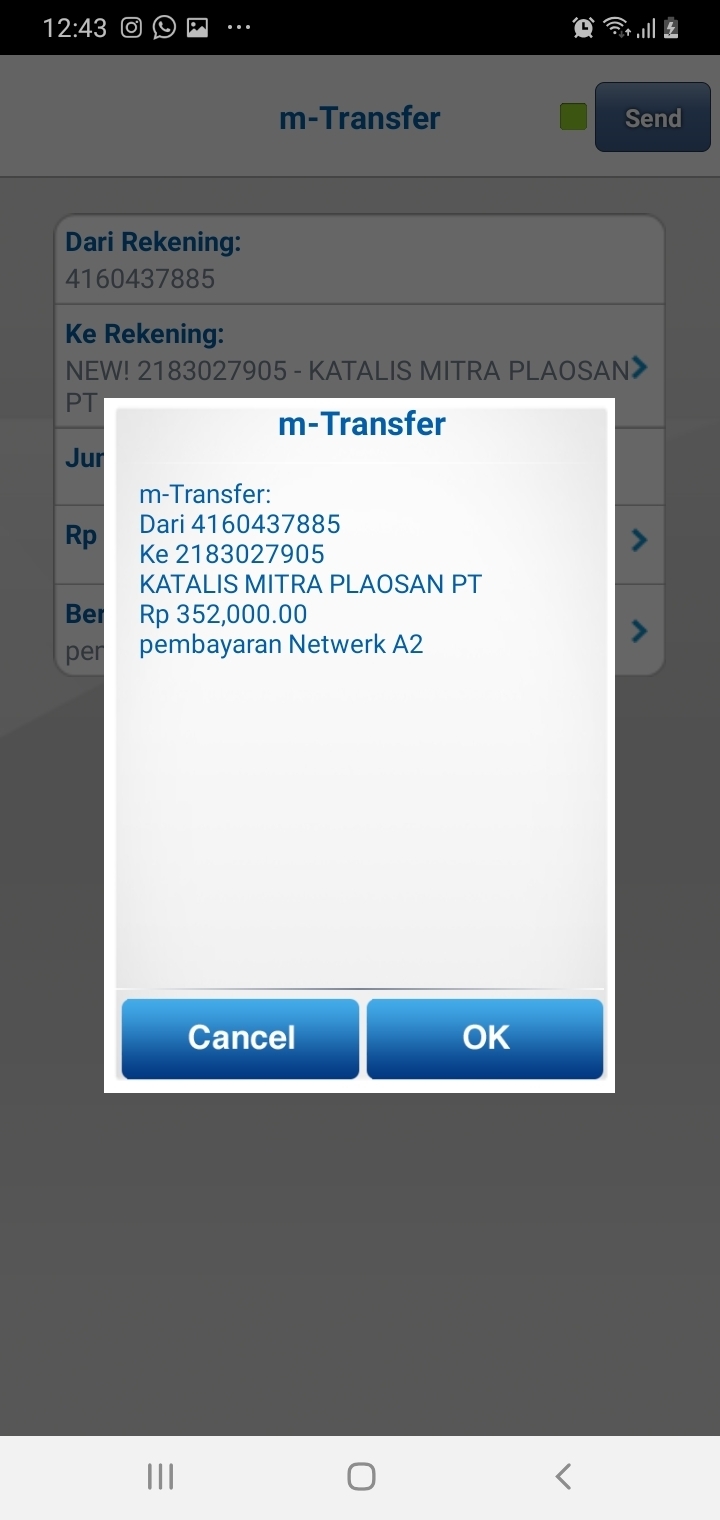720x1520 pixels.
Task: Go back using the system back button
Action: click(563, 1476)
